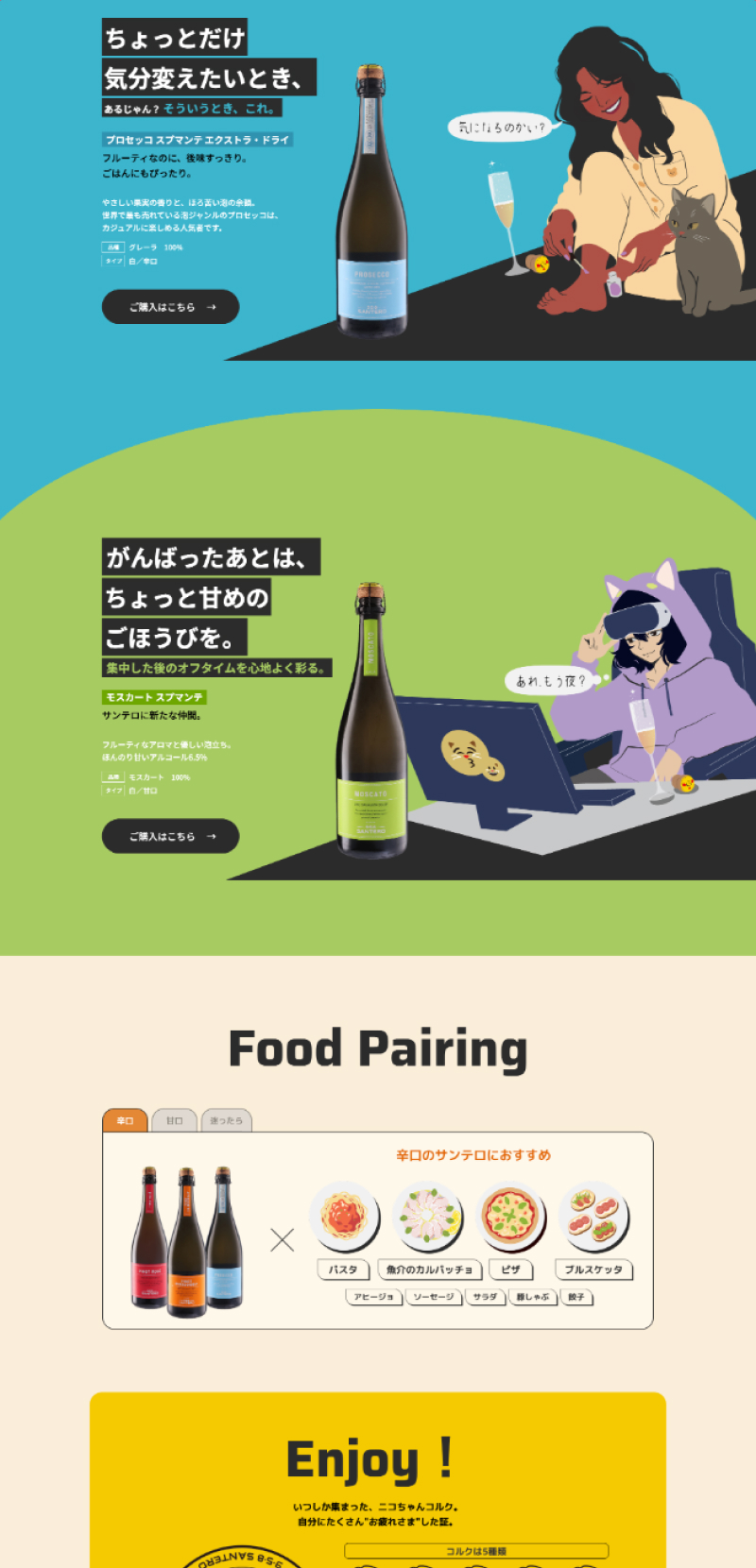Tap ご購入はこちら under the Prosecco section
Image resolution: width=756 pixels, height=1568 pixels.
coord(170,307)
